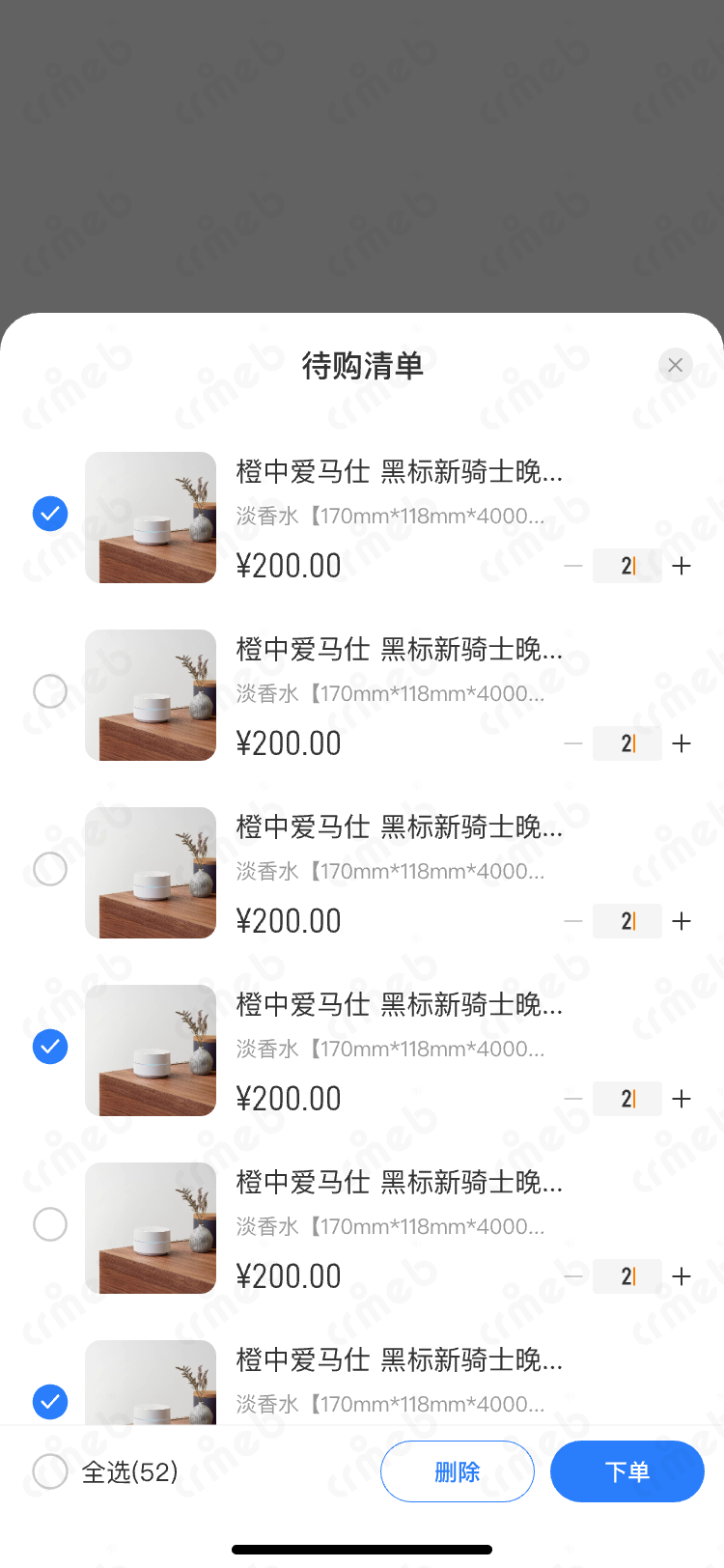Check the third item's checkbox

50,869
